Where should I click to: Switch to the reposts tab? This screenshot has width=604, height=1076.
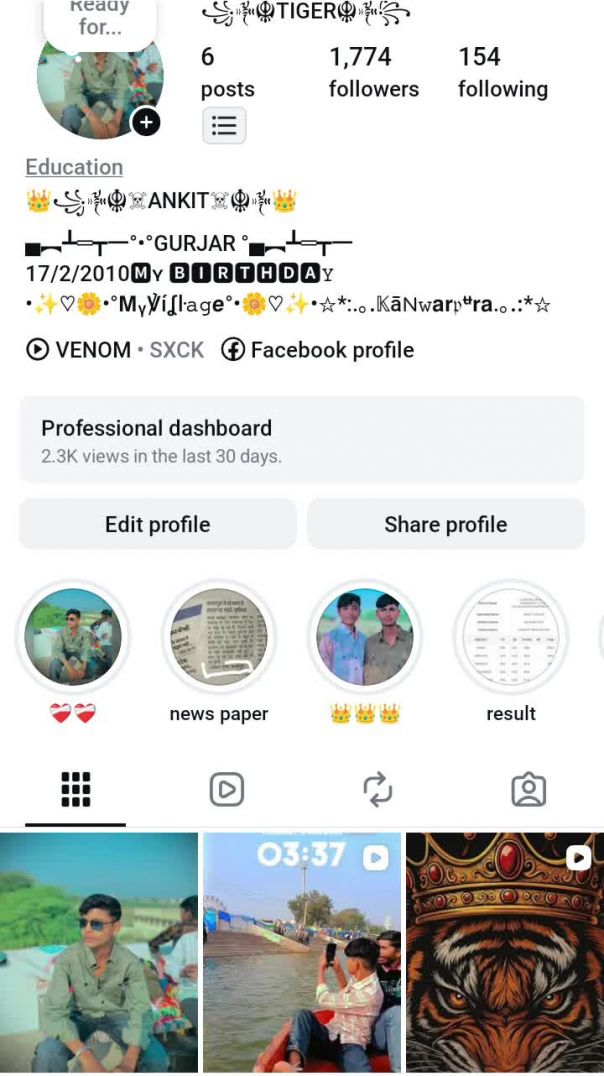378,790
